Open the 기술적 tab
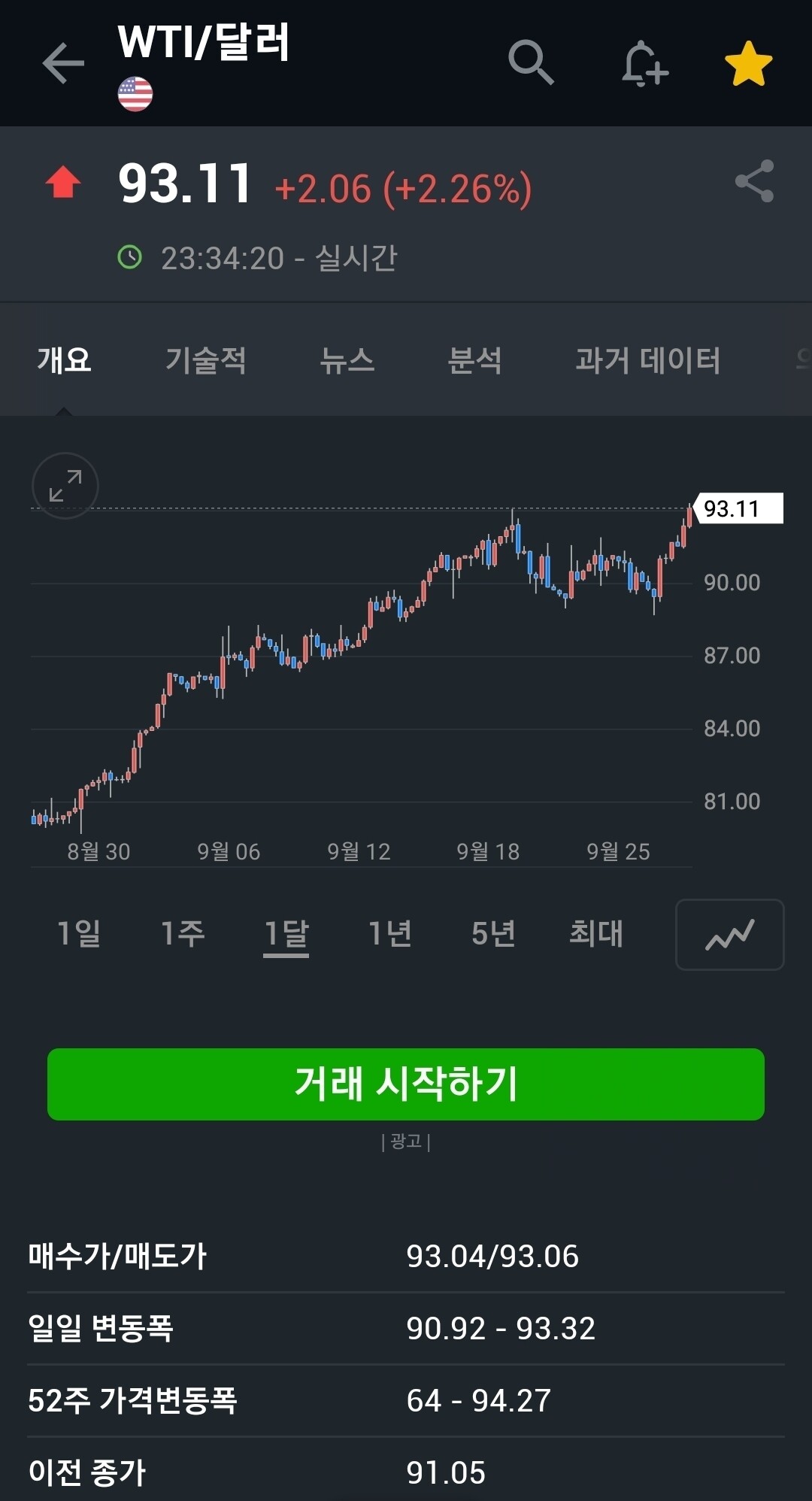 click(206, 361)
